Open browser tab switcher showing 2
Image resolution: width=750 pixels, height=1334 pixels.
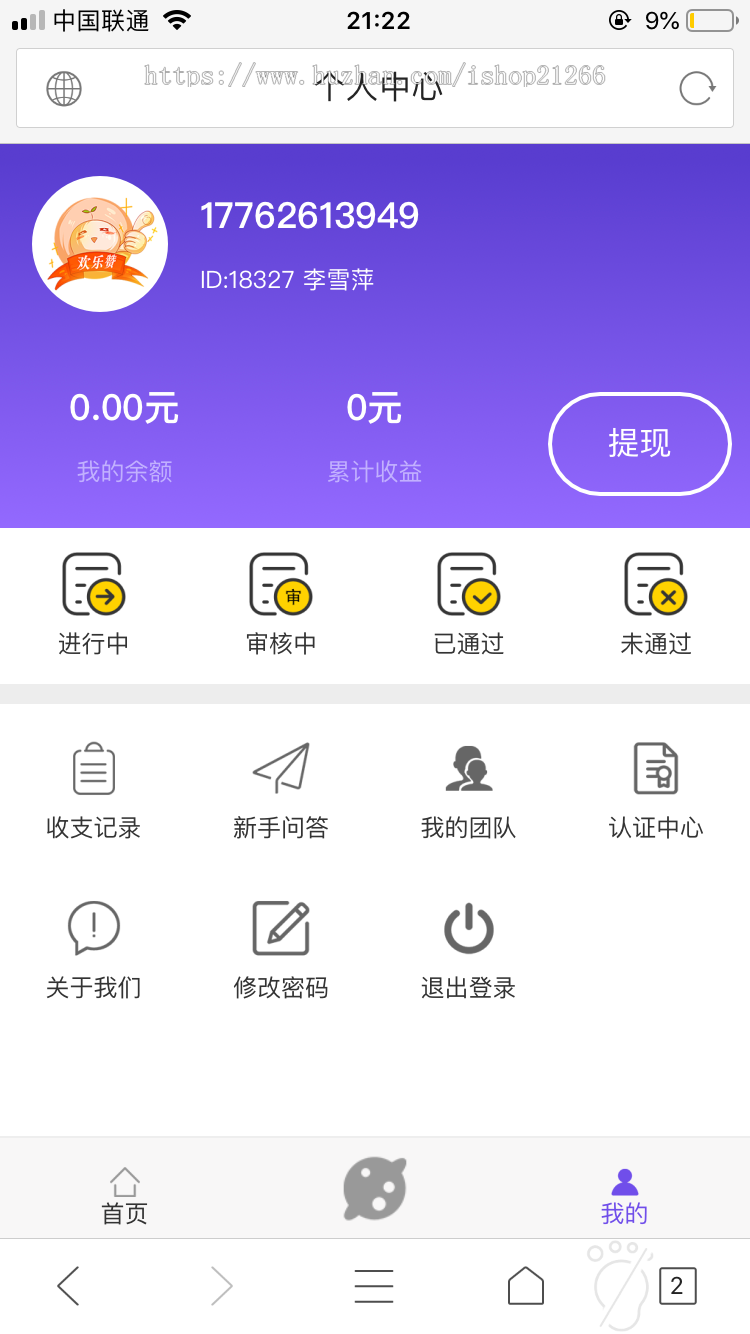pos(677,1286)
